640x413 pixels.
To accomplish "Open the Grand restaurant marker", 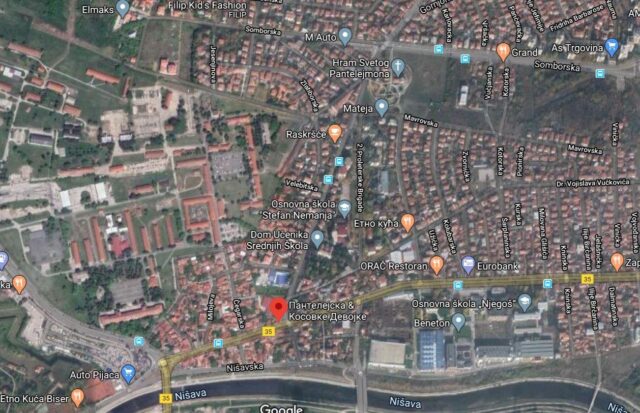I will click(x=502, y=50).
